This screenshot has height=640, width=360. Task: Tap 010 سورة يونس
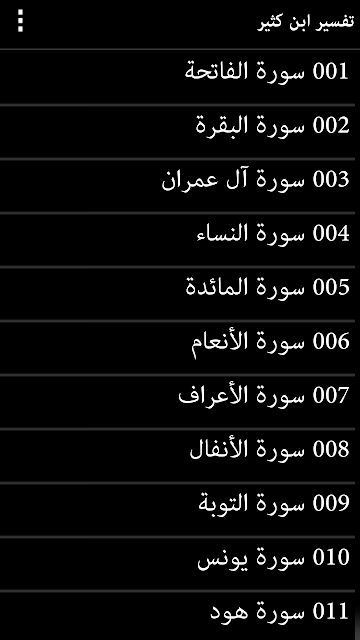point(178,563)
